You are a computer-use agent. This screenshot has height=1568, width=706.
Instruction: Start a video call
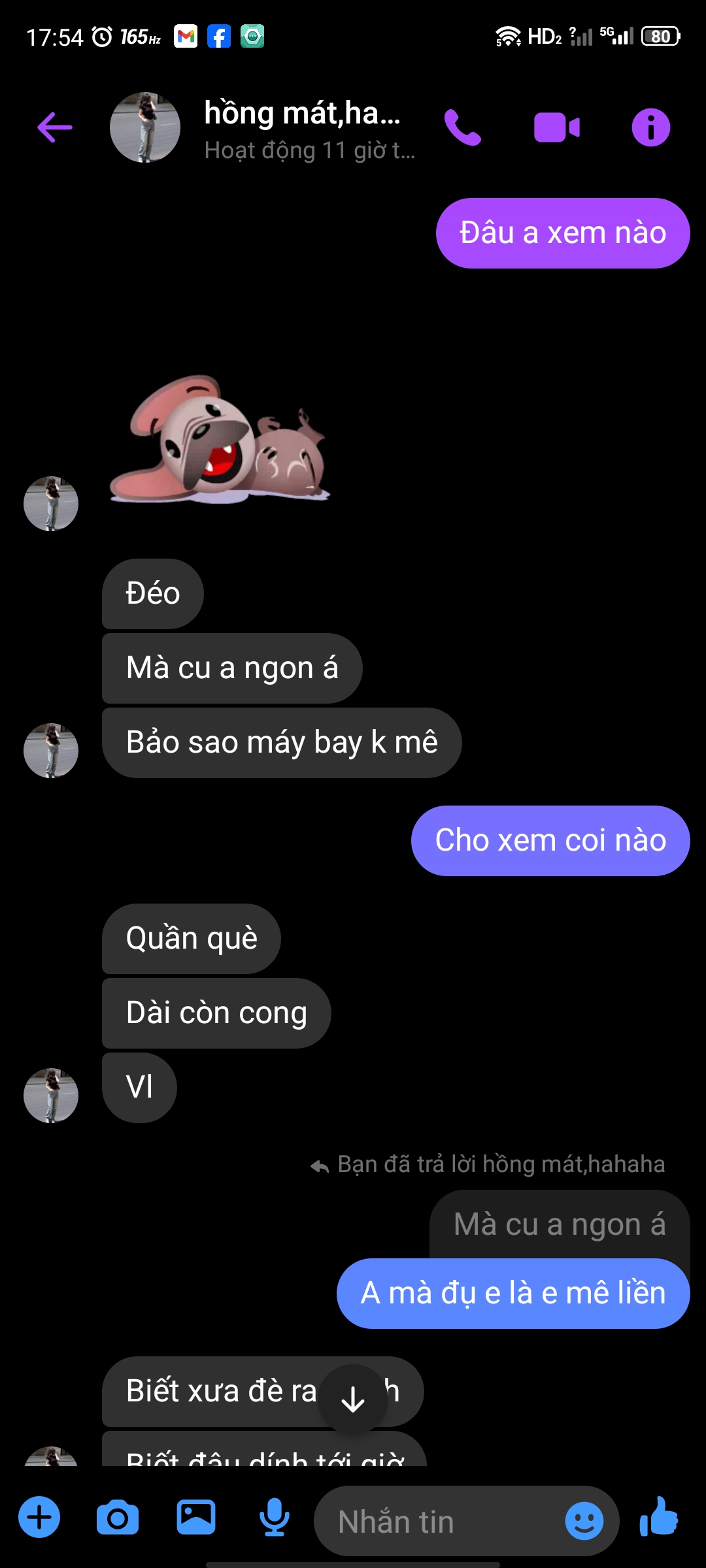tap(556, 127)
